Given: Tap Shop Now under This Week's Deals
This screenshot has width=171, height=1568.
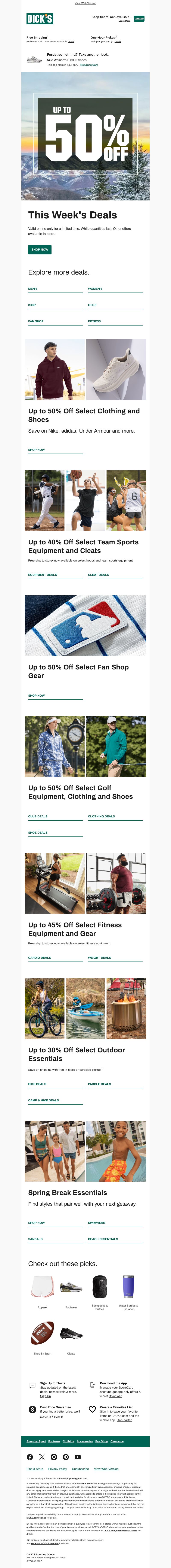Looking at the screenshot, I should pyautogui.click(x=40, y=249).
